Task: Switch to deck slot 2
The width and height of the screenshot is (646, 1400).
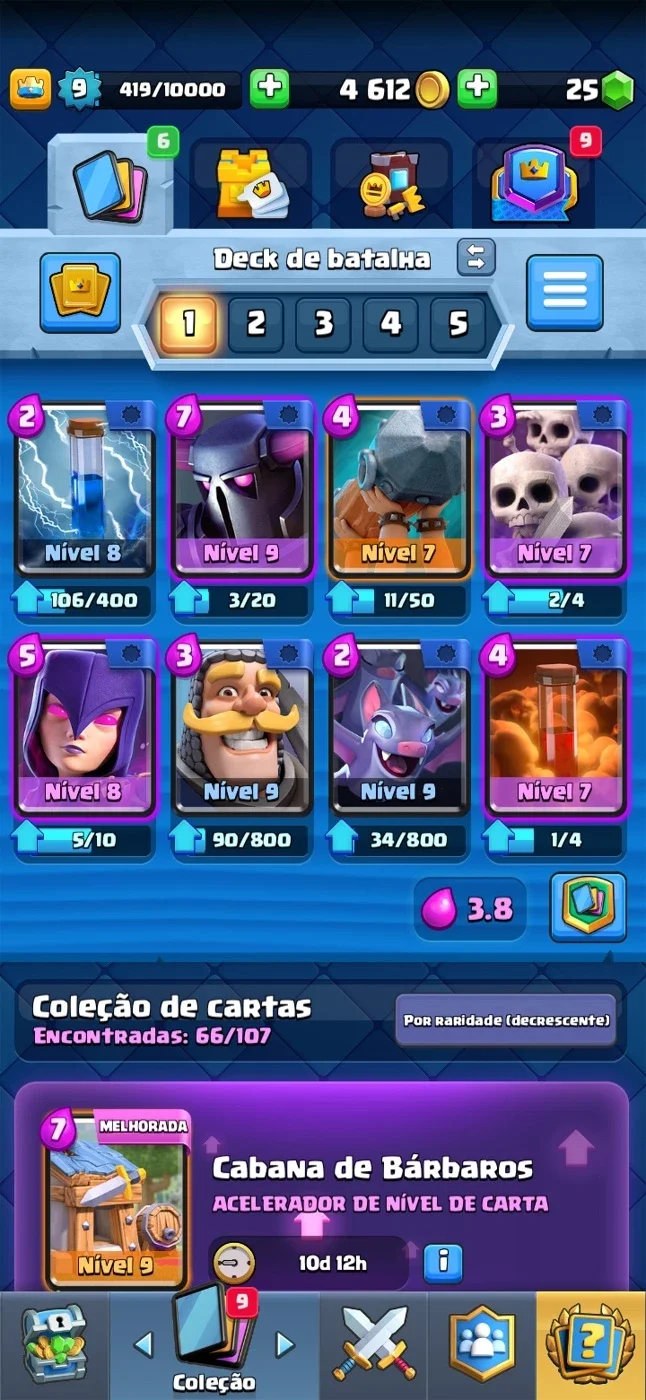Action: tap(256, 323)
